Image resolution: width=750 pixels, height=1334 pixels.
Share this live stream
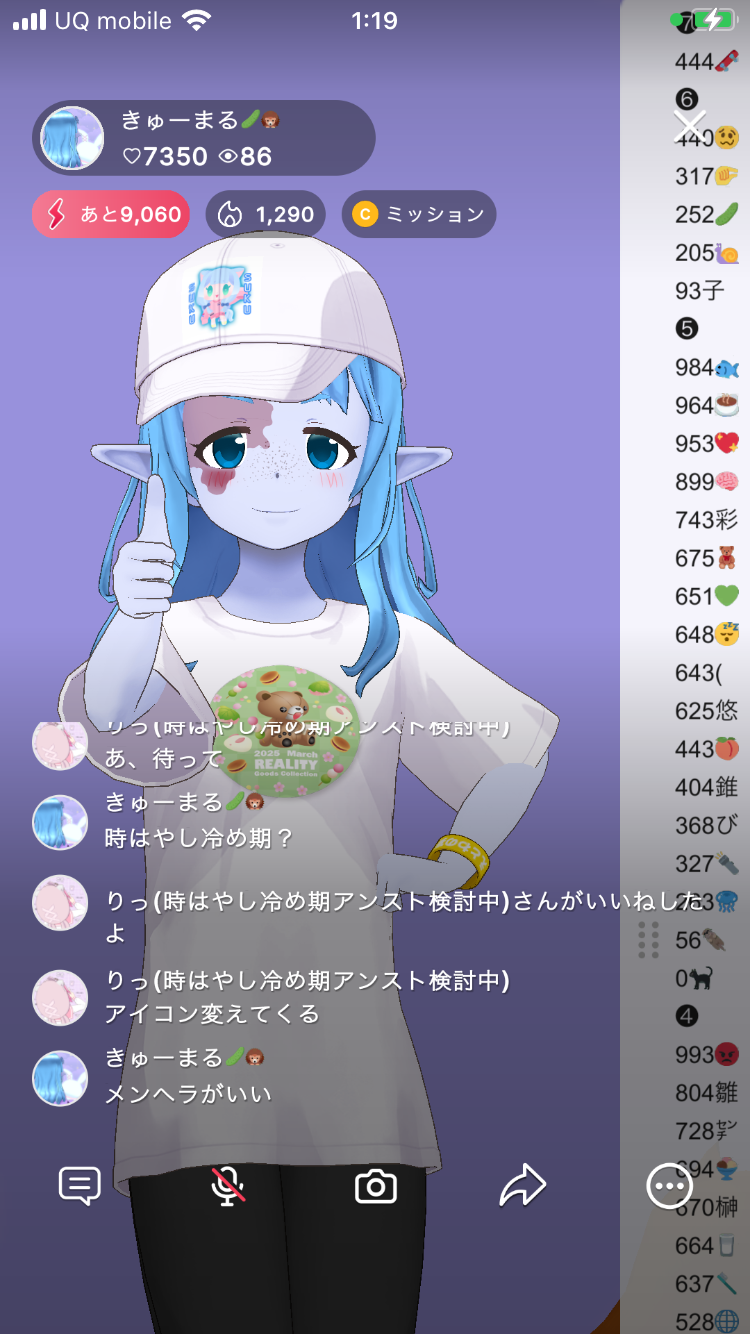523,1187
